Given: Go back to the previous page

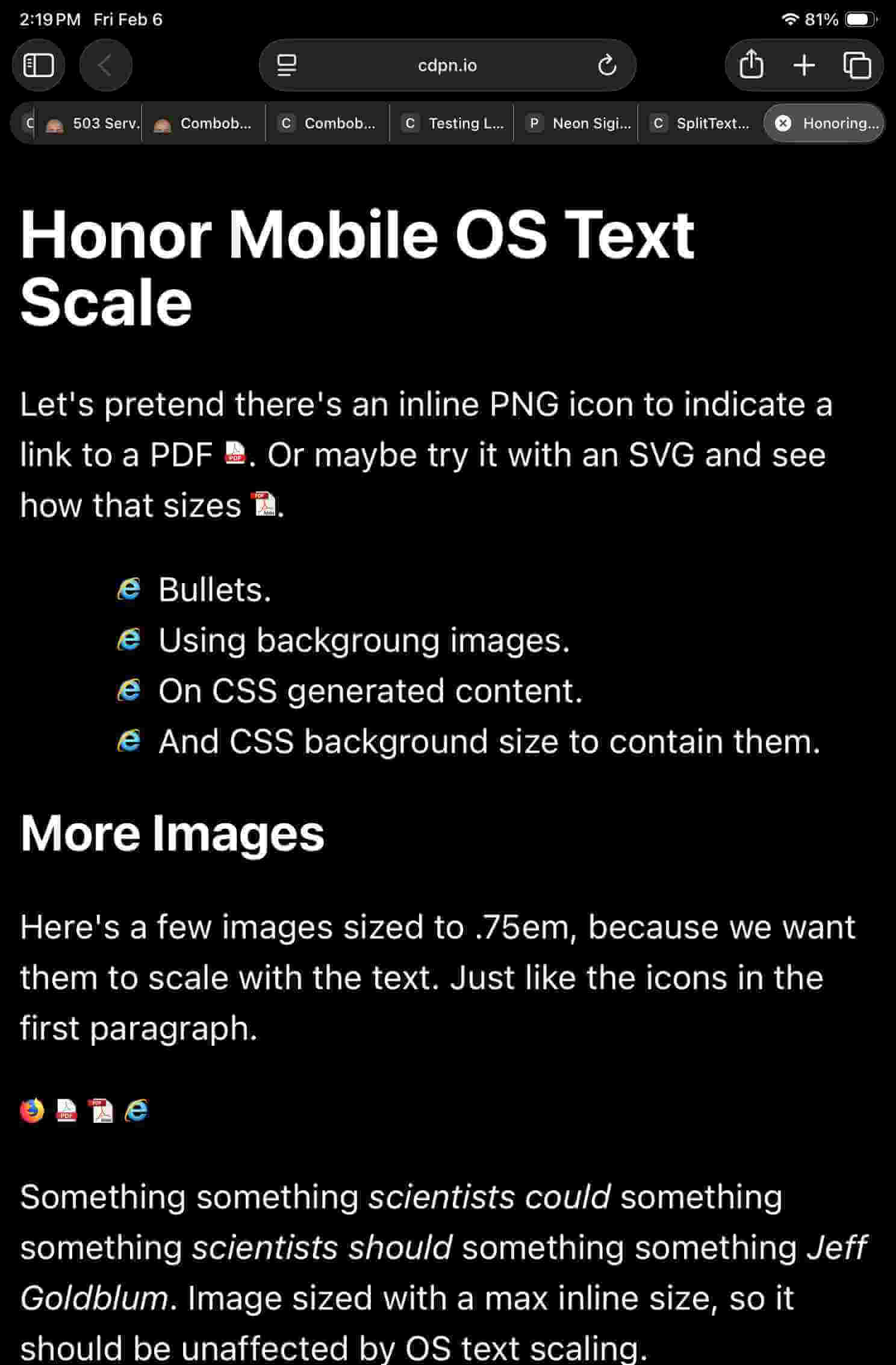Looking at the screenshot, I should click(x=105, y=65).
